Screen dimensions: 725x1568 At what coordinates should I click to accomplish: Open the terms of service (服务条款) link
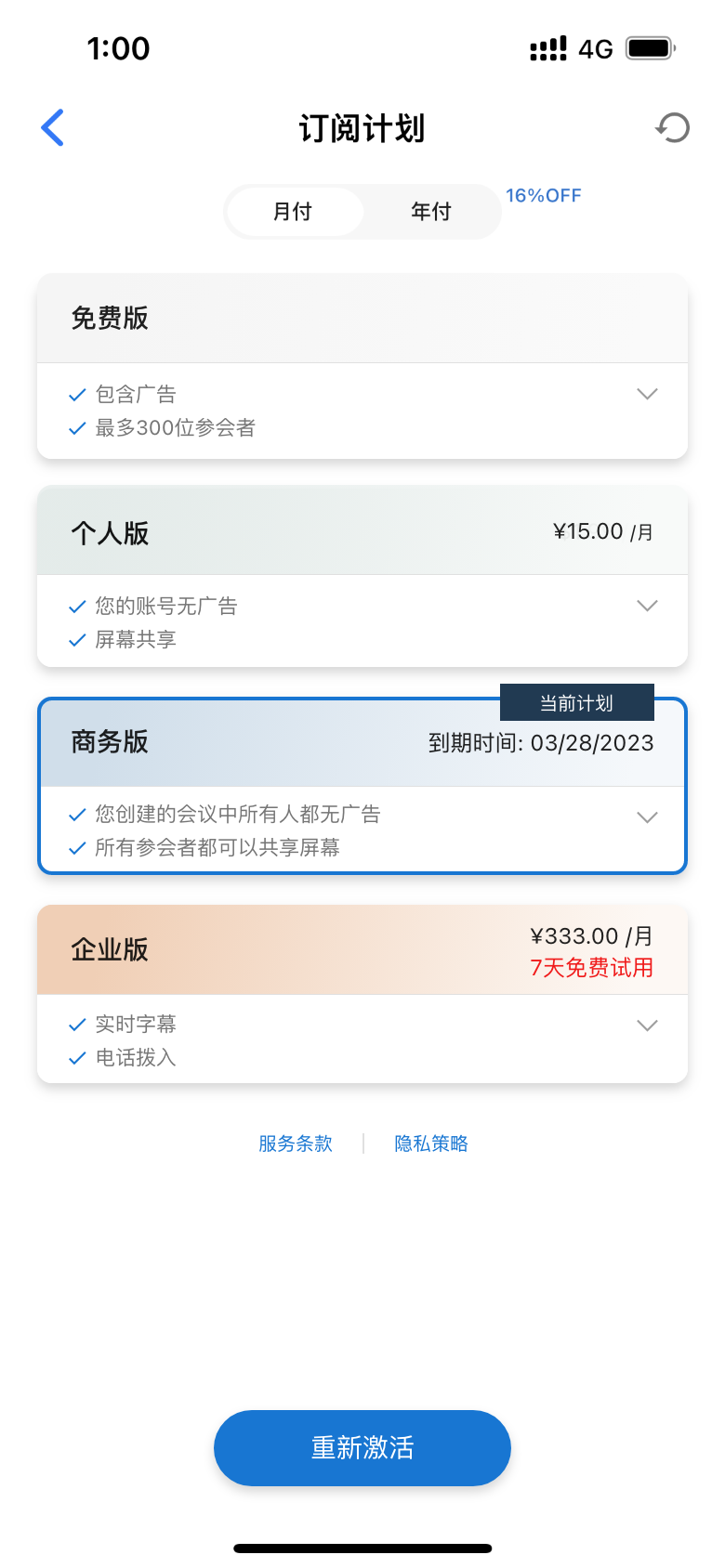pos(296,1143)
